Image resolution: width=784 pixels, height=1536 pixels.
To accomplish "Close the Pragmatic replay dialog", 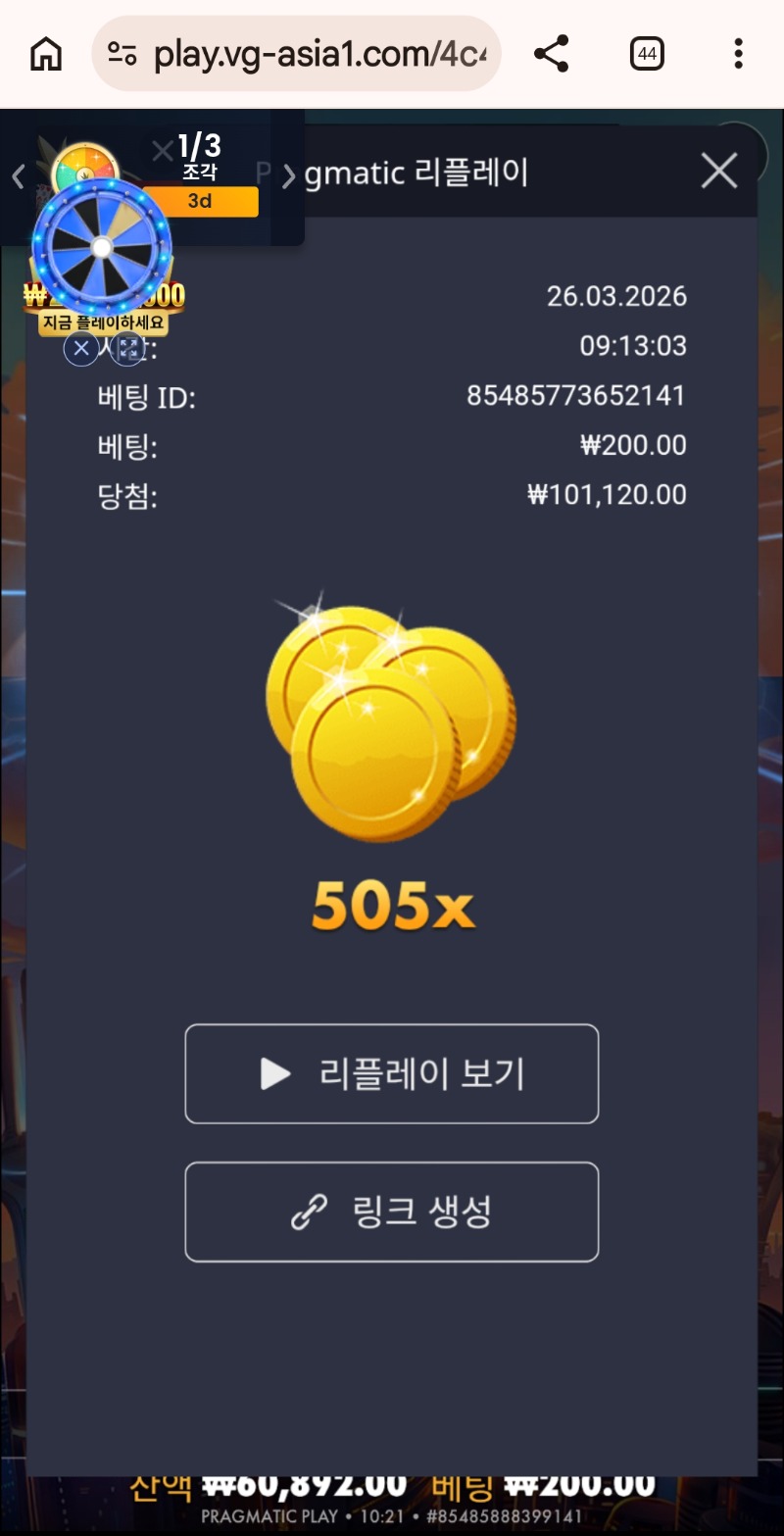I will coord(718,172).
